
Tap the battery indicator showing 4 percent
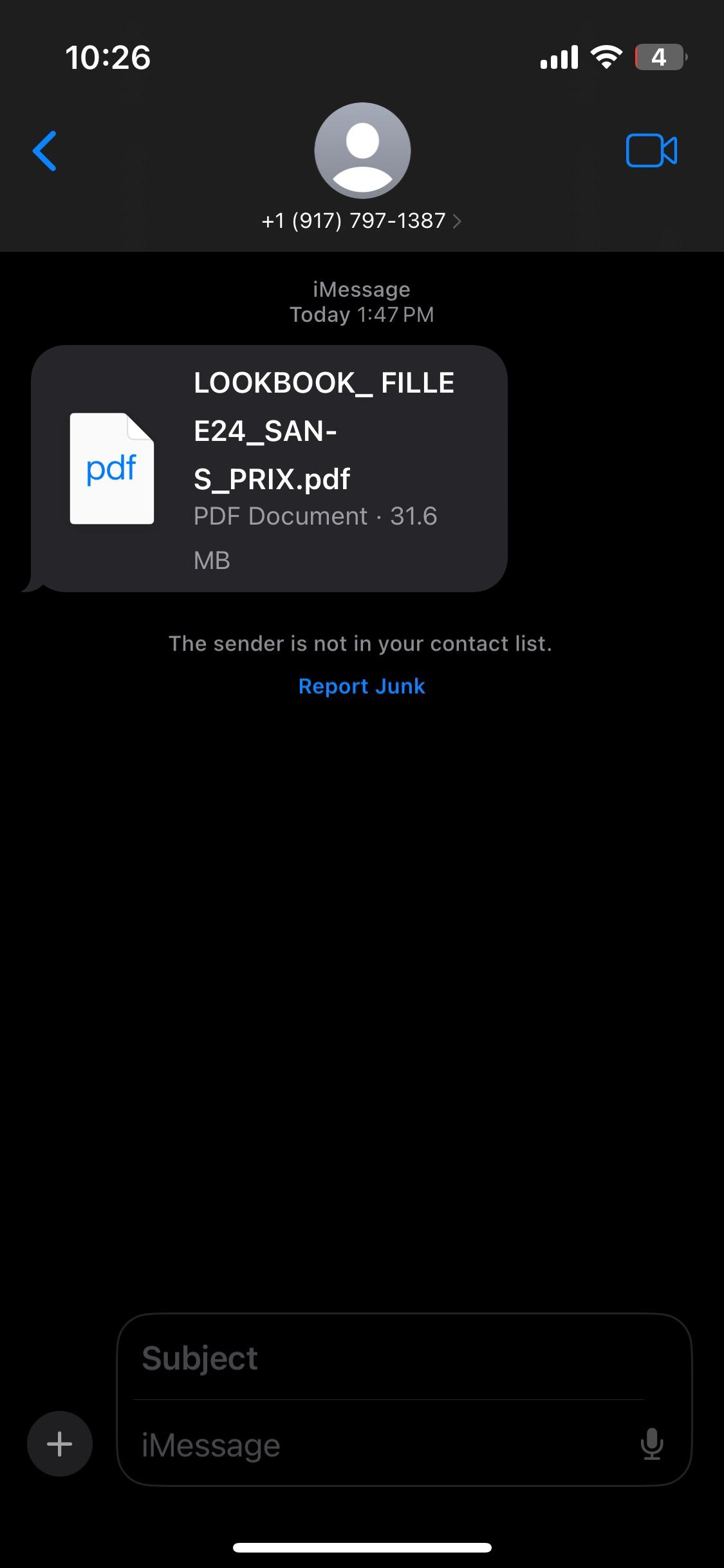pyautogui.click(x=658, y=58)
